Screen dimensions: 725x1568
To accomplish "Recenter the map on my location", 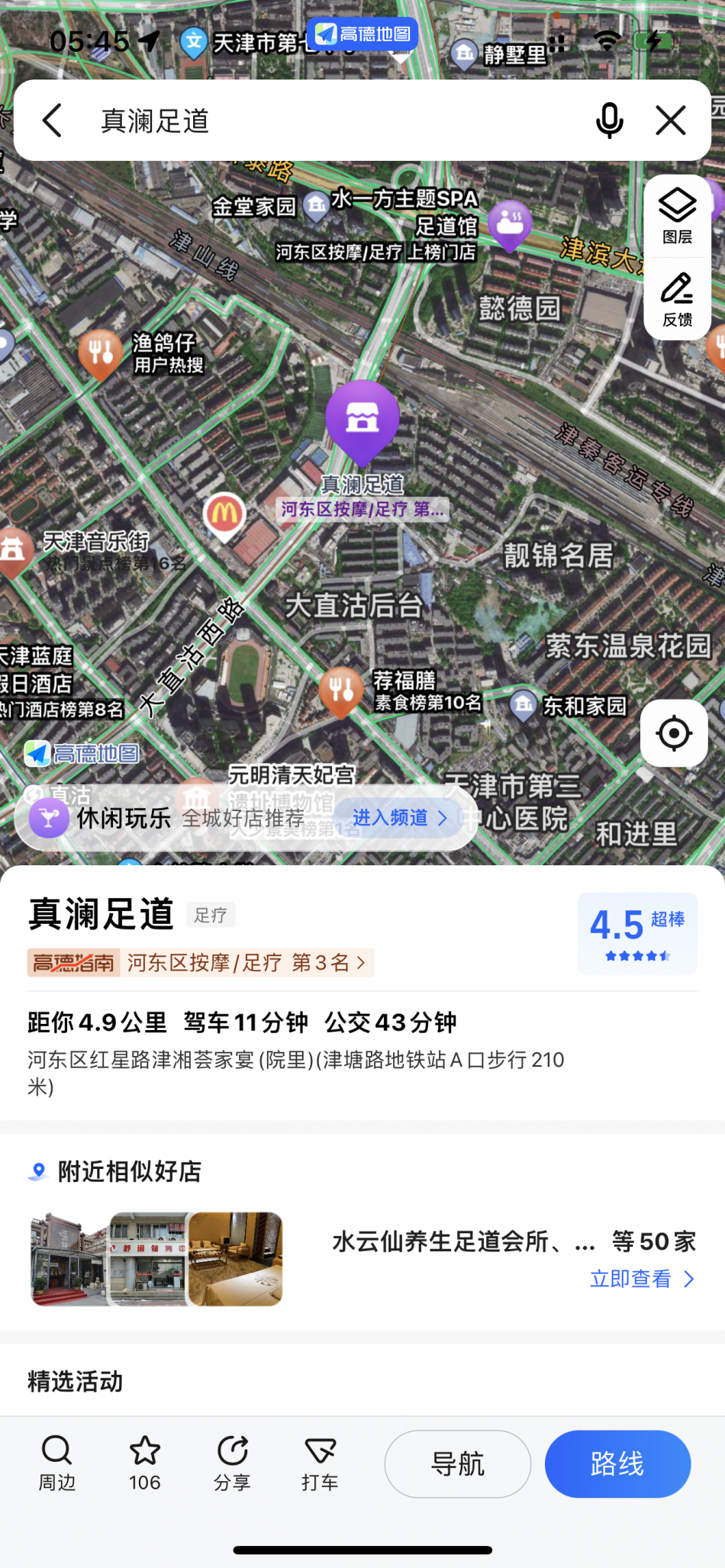I will point(674,733).
